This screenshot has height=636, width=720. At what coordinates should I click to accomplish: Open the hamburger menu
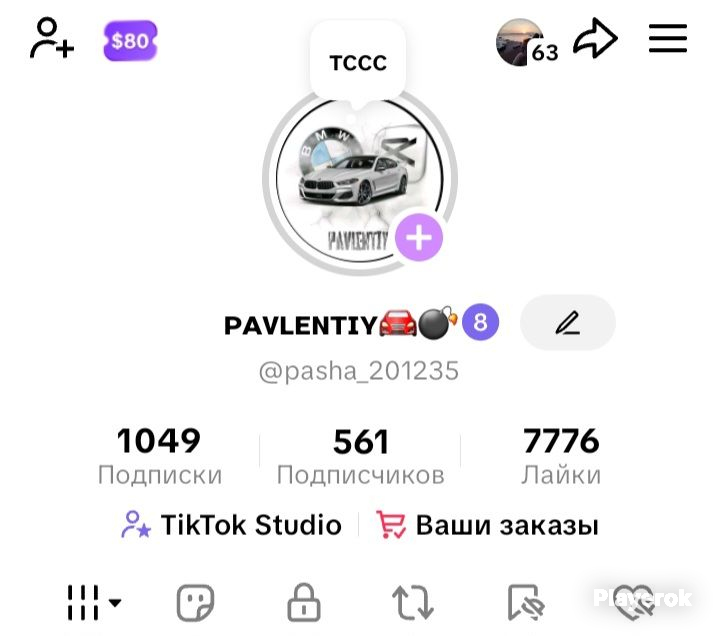(668, 39)
